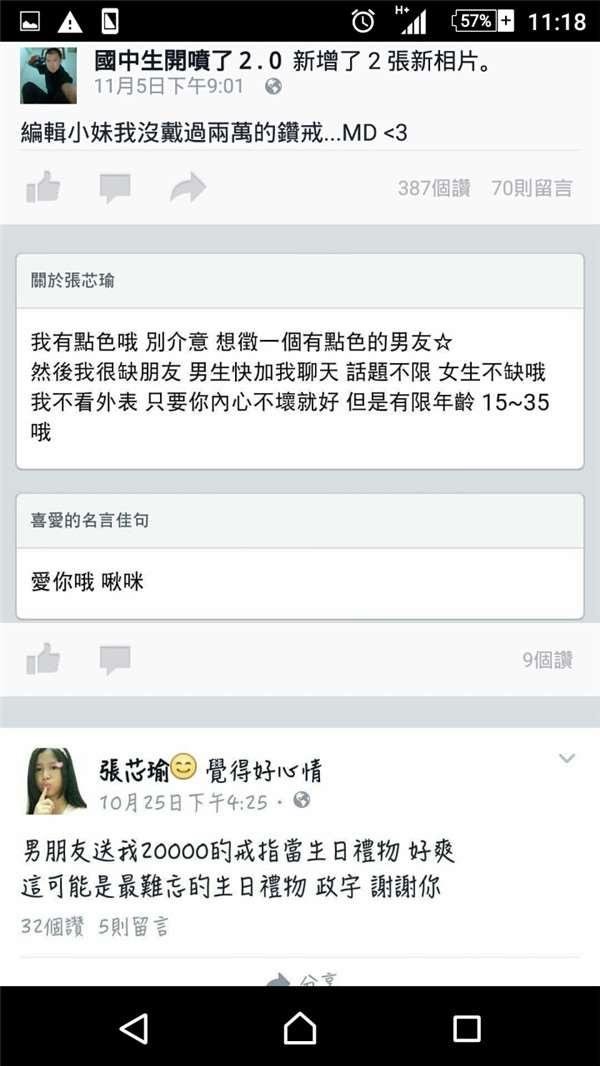Like the photo with 9個讚
Viewport: 600px width, 1066px height.
[43, 659]
